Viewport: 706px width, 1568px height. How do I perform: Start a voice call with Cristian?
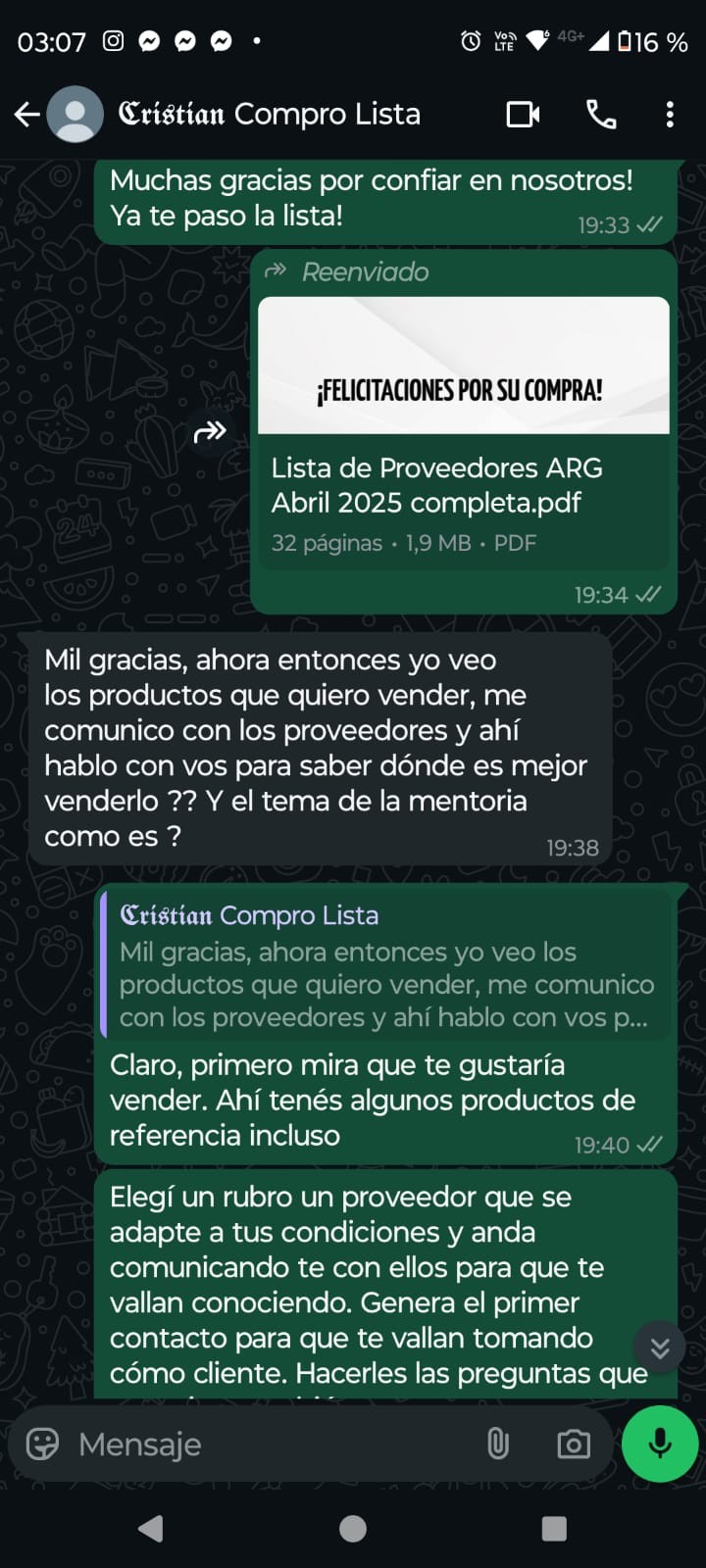click(x=601, y=115)
